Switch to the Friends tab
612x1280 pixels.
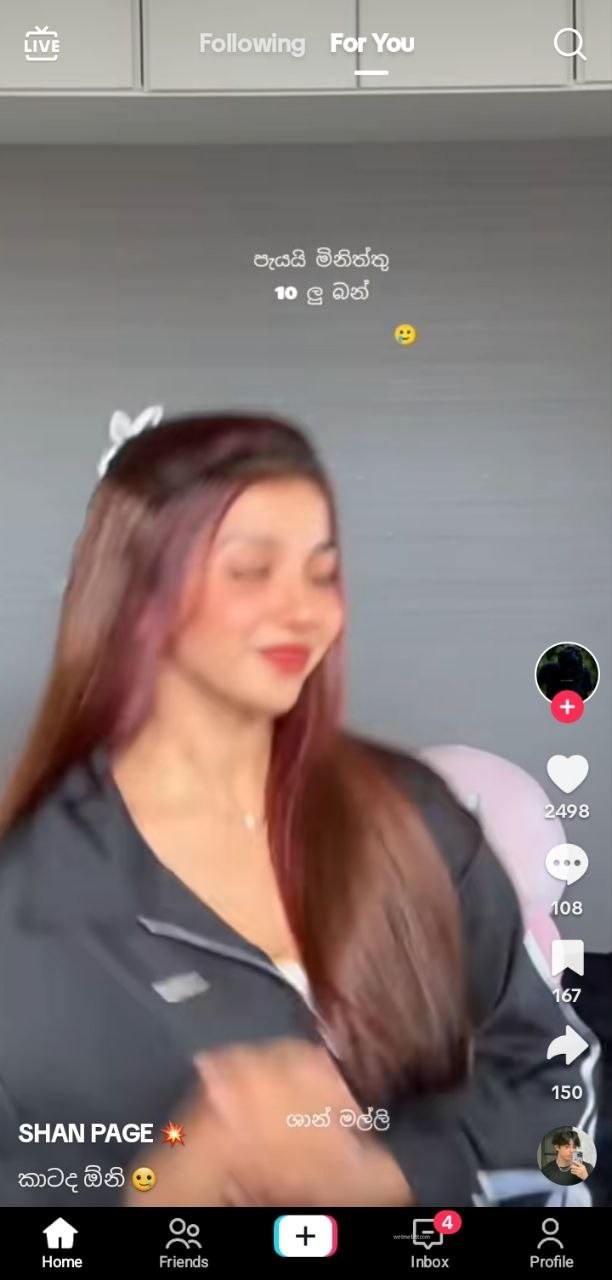tap(183, 1243)
